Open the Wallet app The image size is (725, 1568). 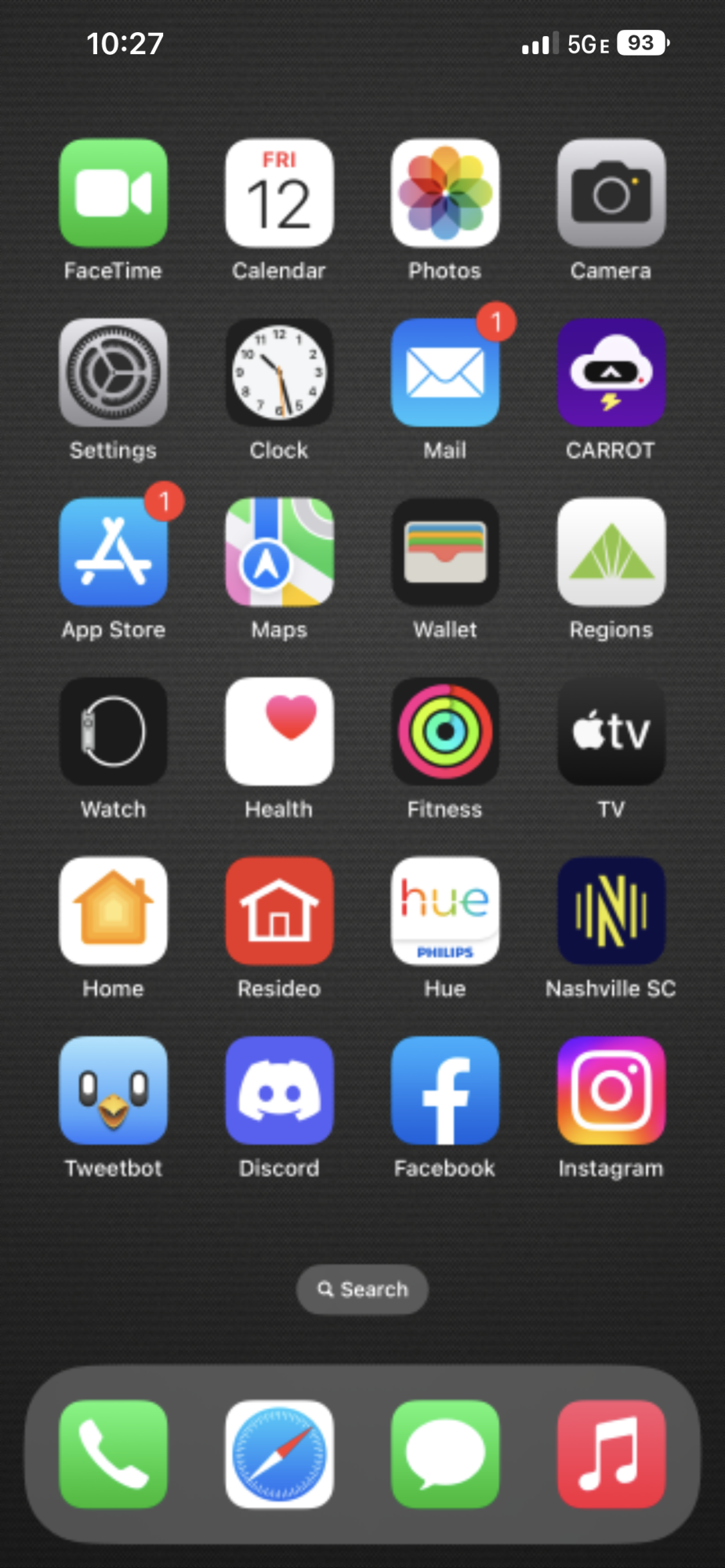[x=445, y=552]
